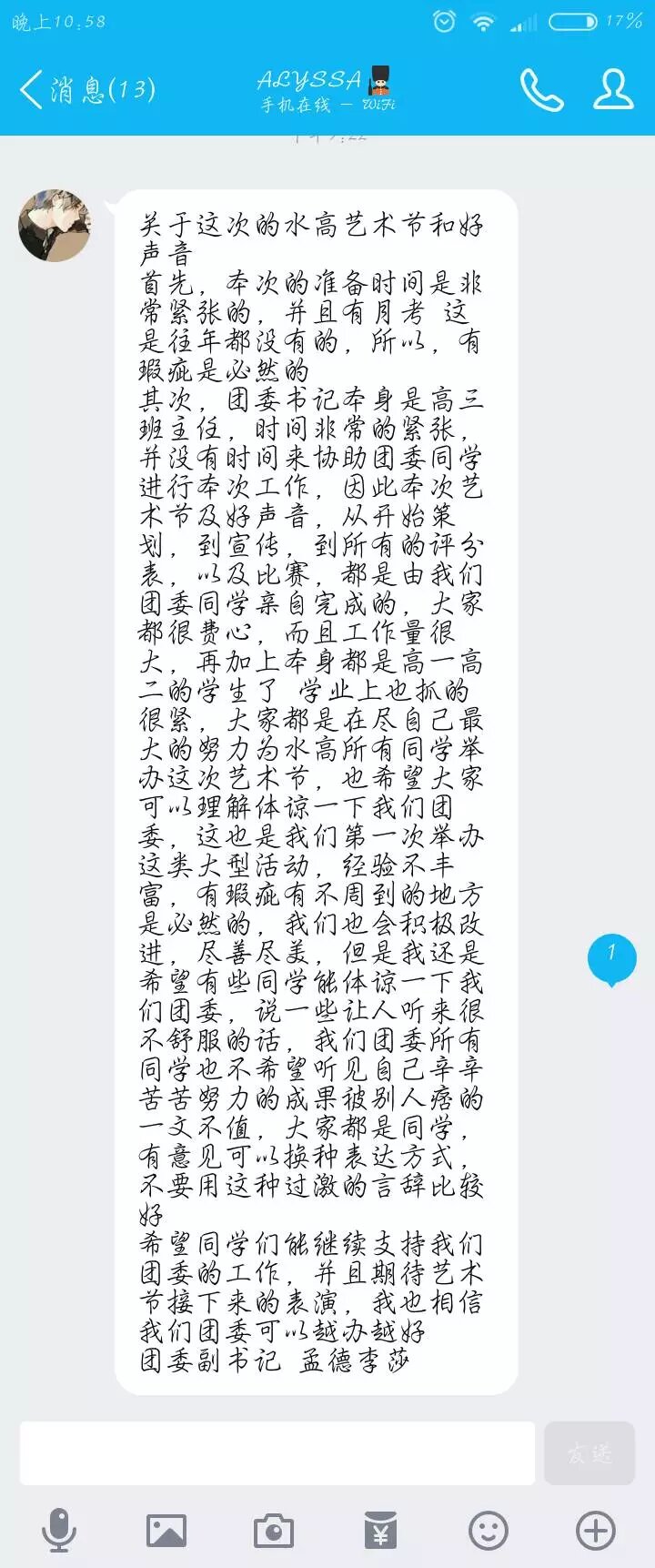The width and height of the screenshot is (655, 1568).
Task: Tap the sender's avatar beside the message
Action: (55, 226)
